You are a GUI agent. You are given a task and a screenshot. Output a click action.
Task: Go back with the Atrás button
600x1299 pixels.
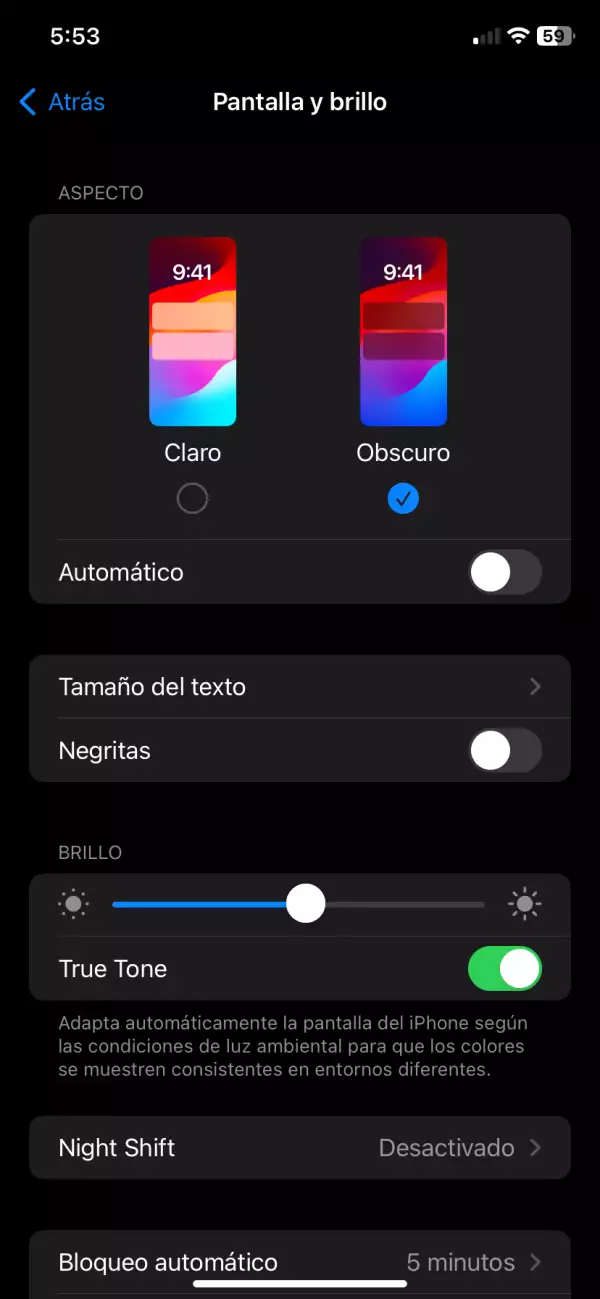coord(62,102)
